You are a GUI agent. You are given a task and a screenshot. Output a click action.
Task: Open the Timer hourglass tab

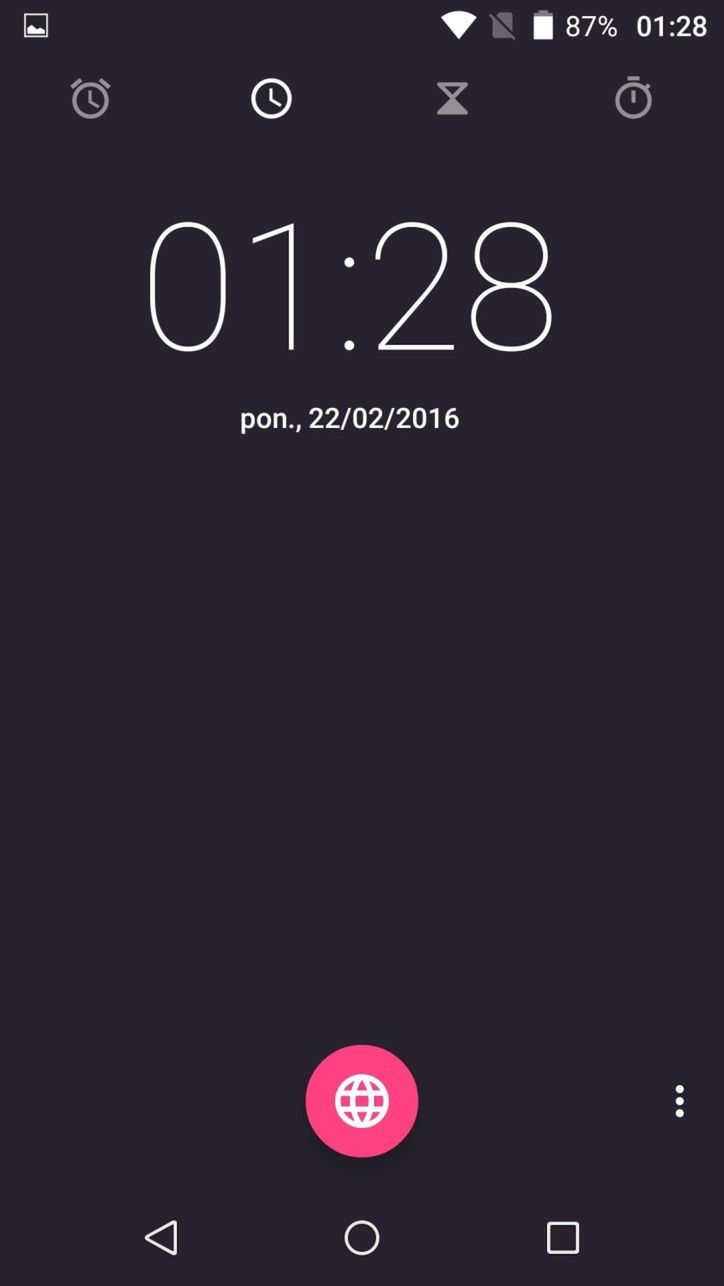tap(452, 99)
